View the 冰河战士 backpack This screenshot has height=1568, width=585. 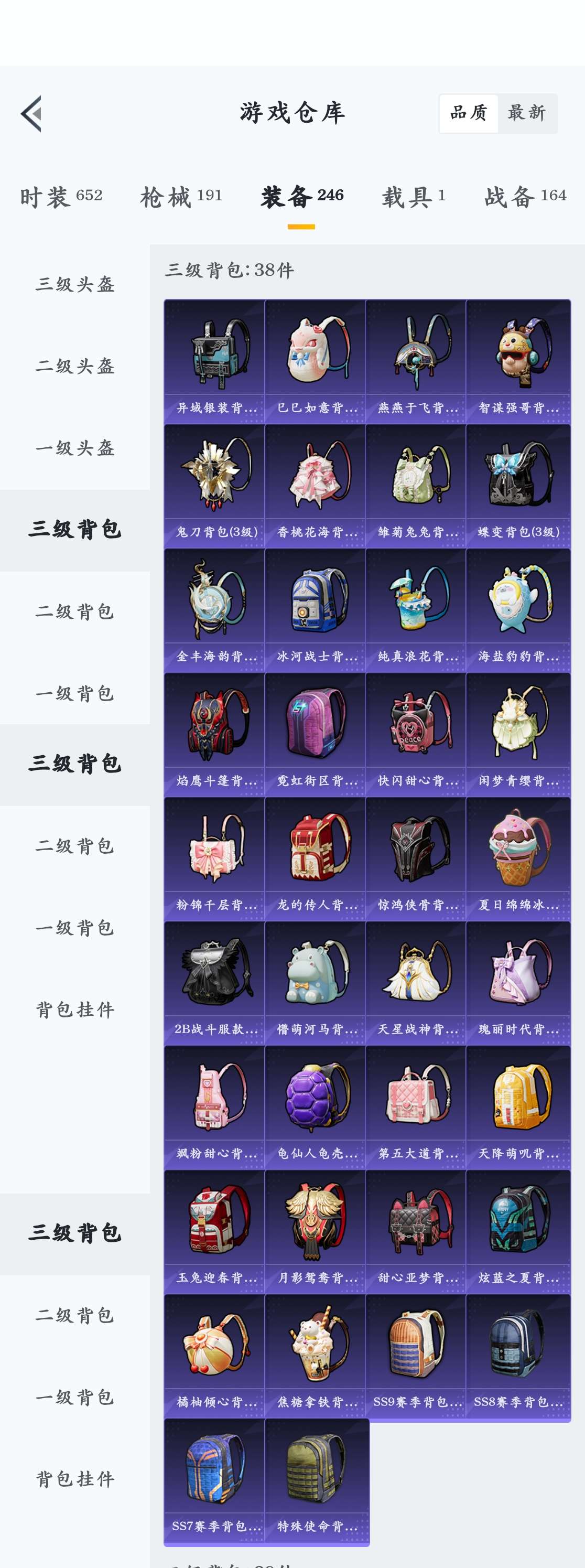[x=316, y=610]
